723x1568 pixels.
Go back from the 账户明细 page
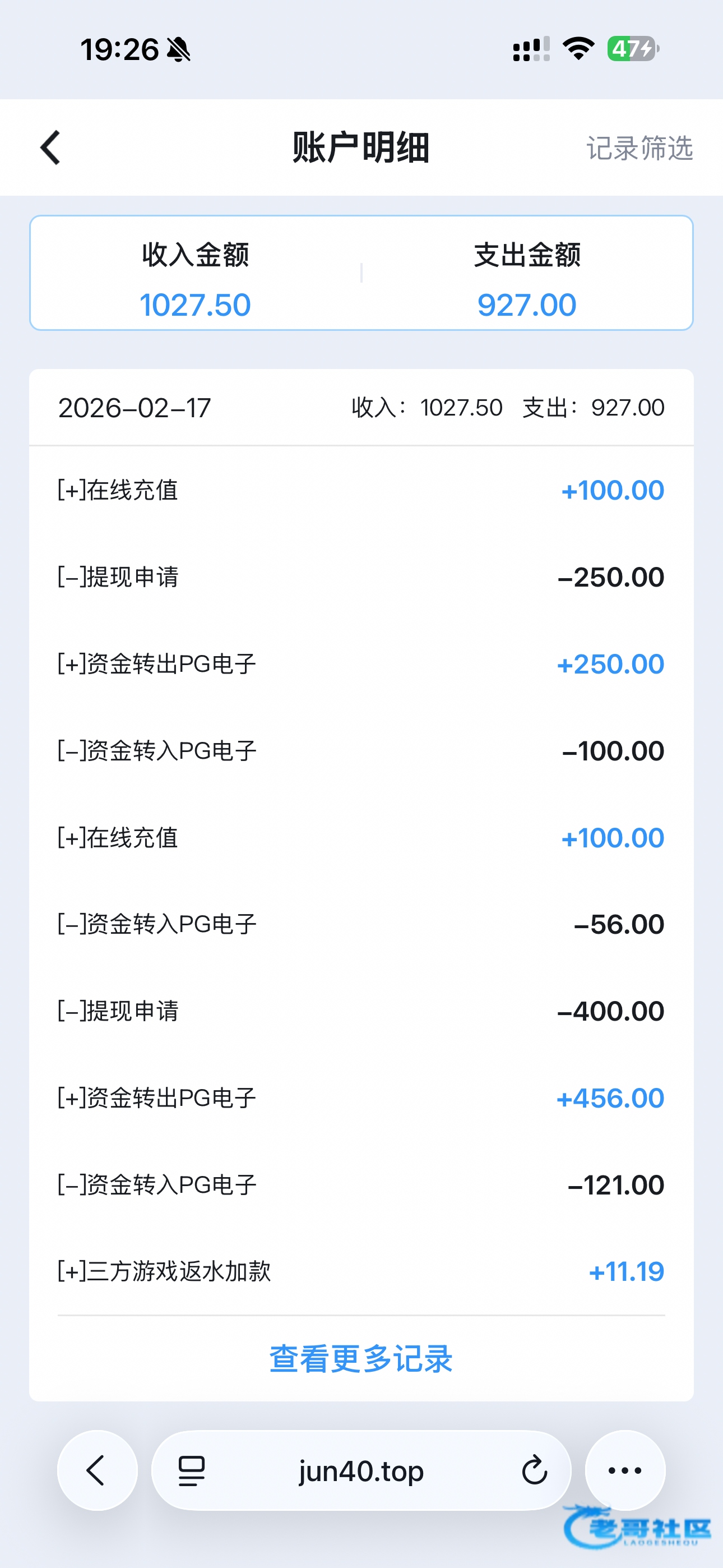point(50,148)
